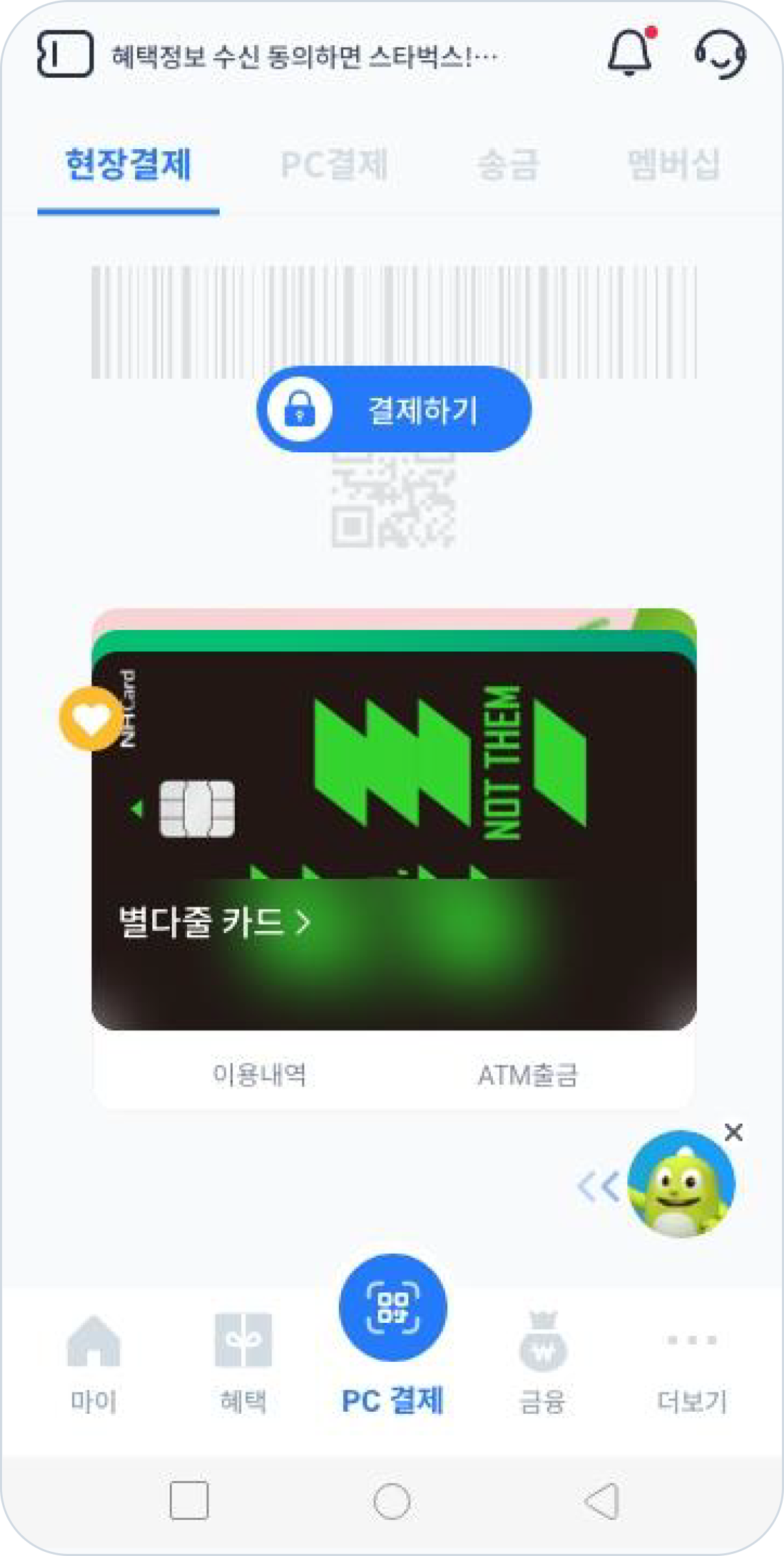Tap the PC 결제 QR button
Screen dimensions: 784x1556
tap(393, 1308)
